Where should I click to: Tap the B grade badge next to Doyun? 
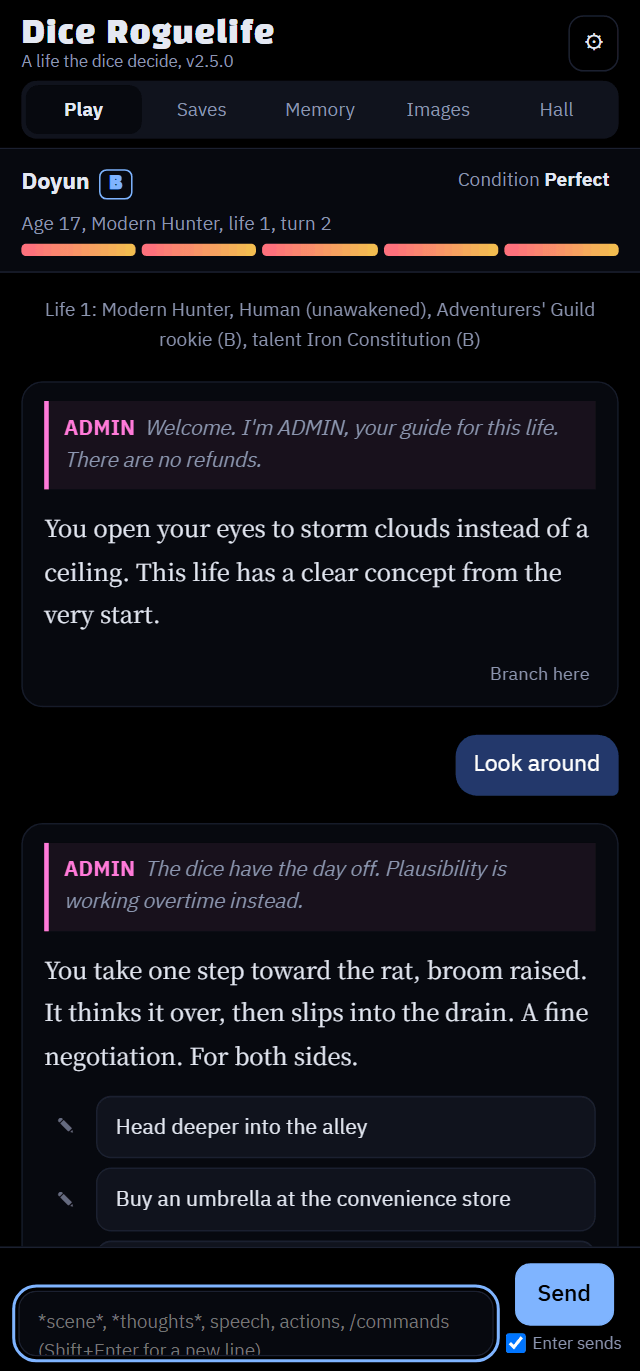(116, 184)
